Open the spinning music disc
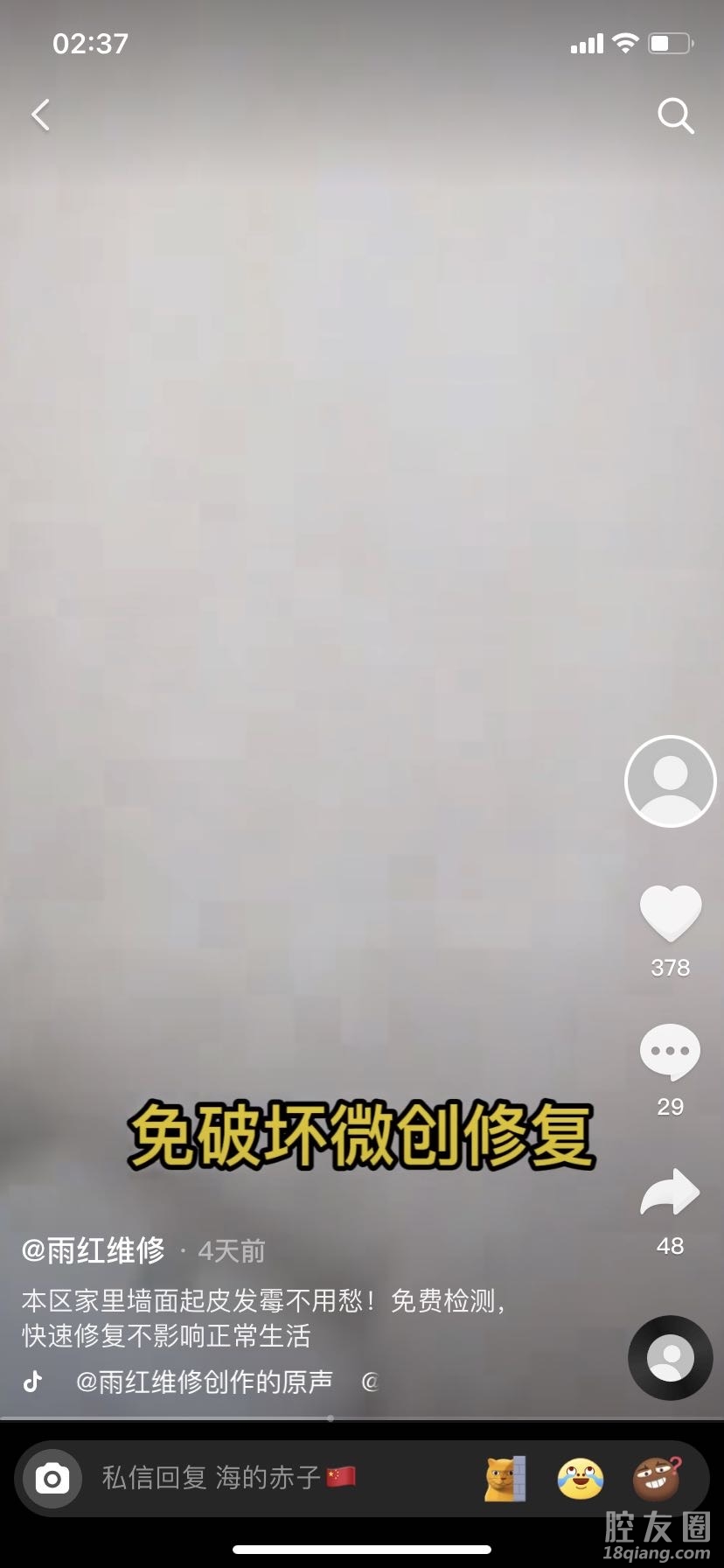The image size is (724, 1568). 670,1357
